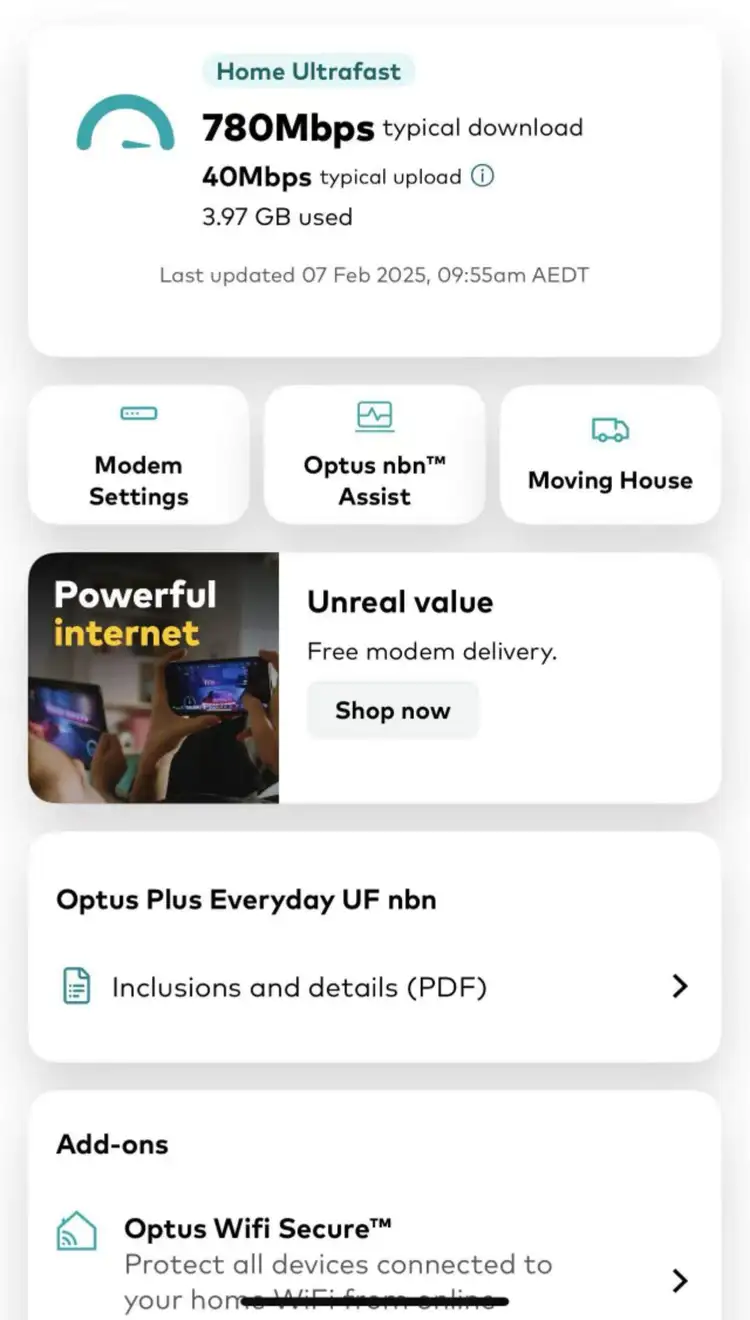Open the Powerful internet promo image

[153, 678]
